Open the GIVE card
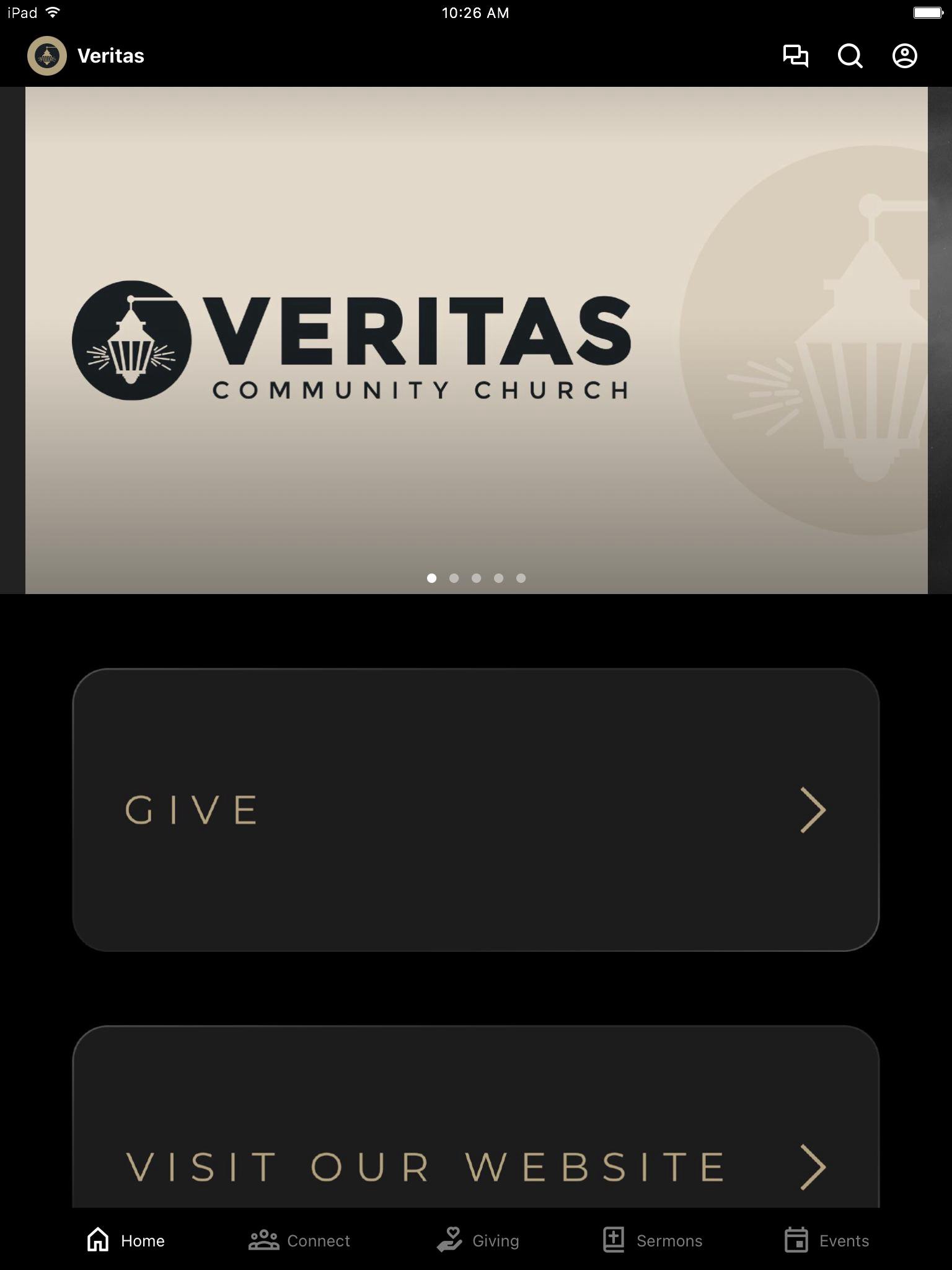The width and height of the screenshot is (952, 1270). tap(476, 809)
